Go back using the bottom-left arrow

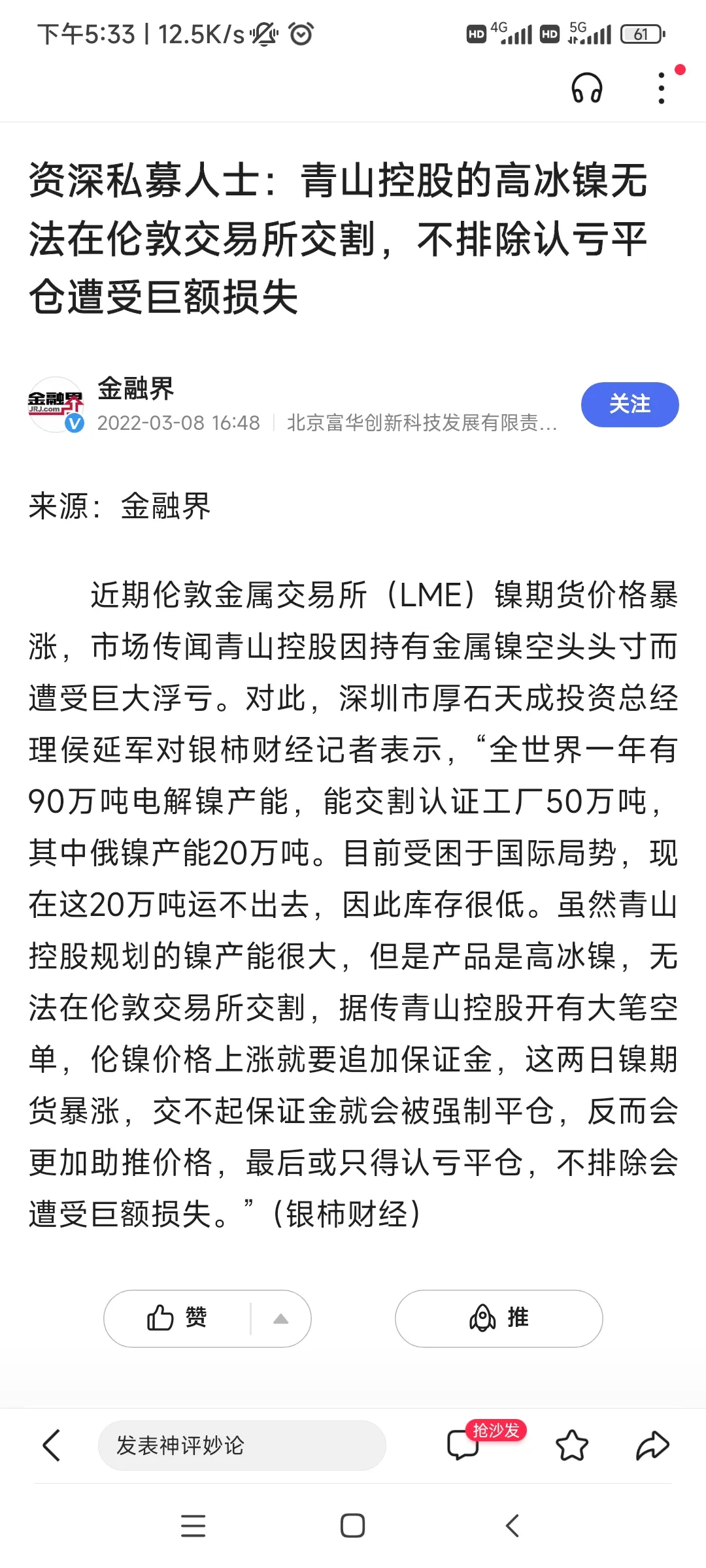point(52,1445)
